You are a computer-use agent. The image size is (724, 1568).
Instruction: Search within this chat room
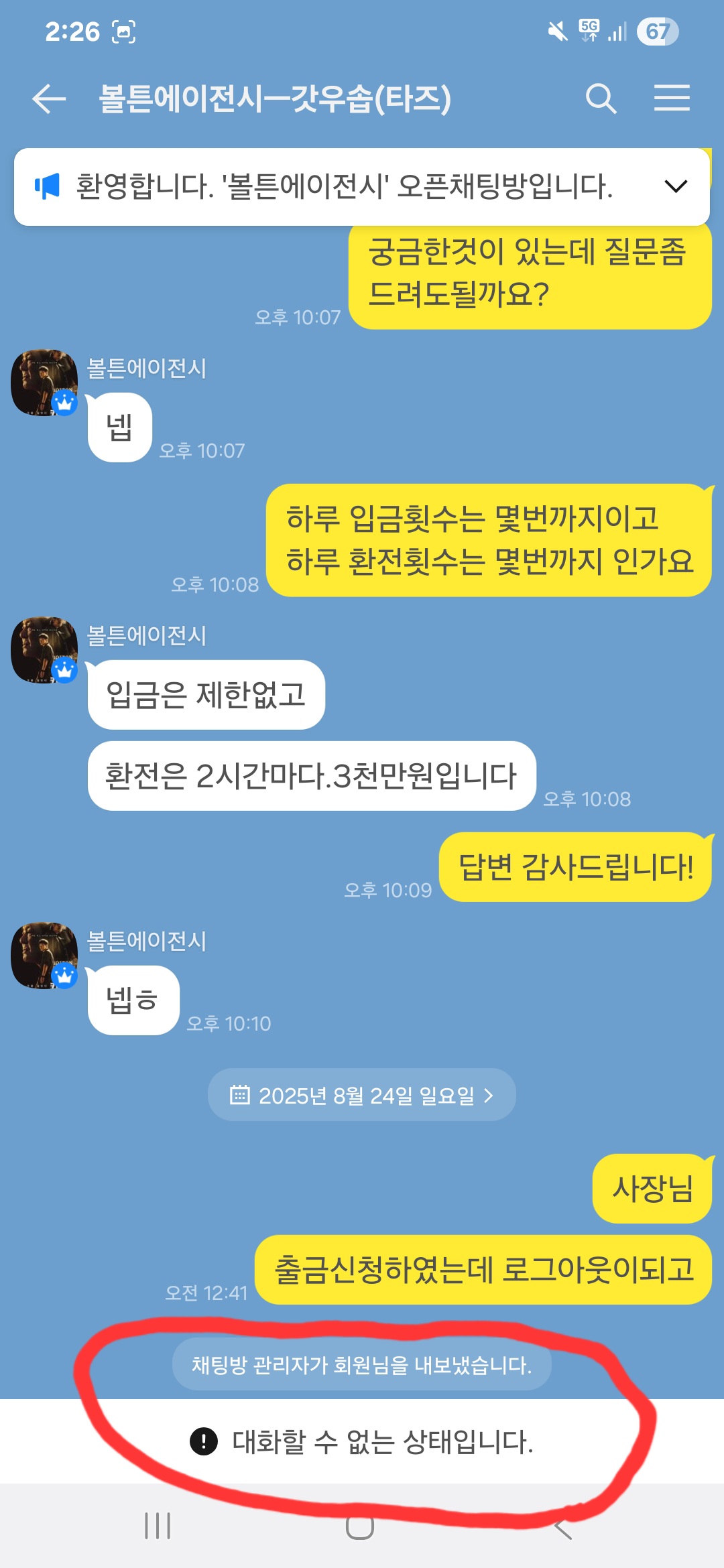coord(601,99)
